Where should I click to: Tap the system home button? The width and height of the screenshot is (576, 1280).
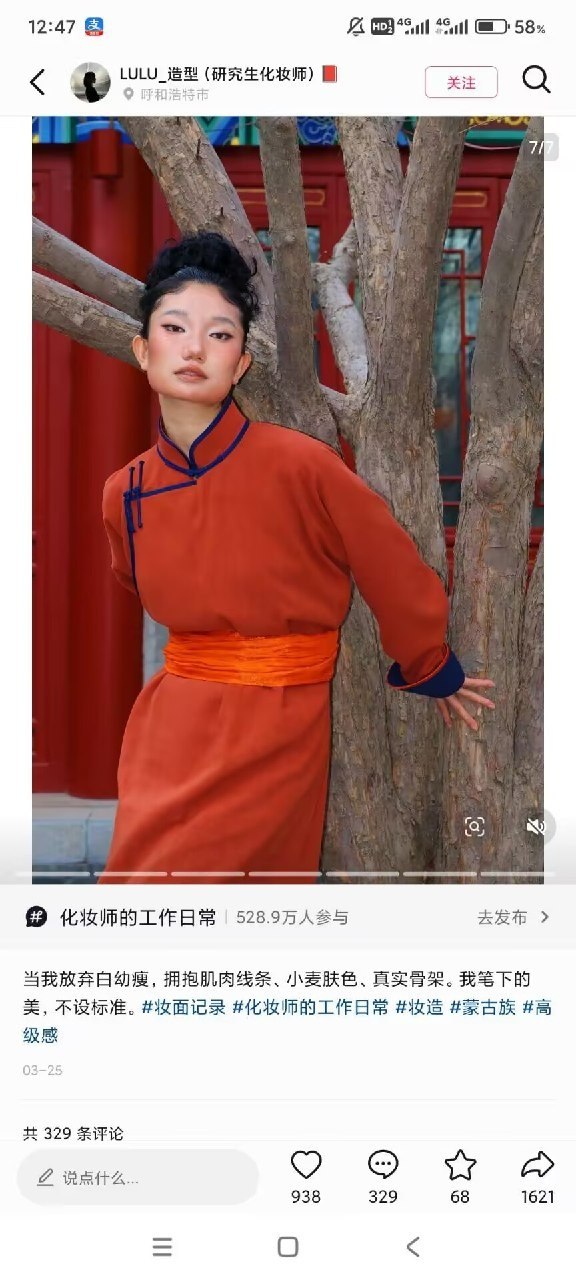point(288,1246)
